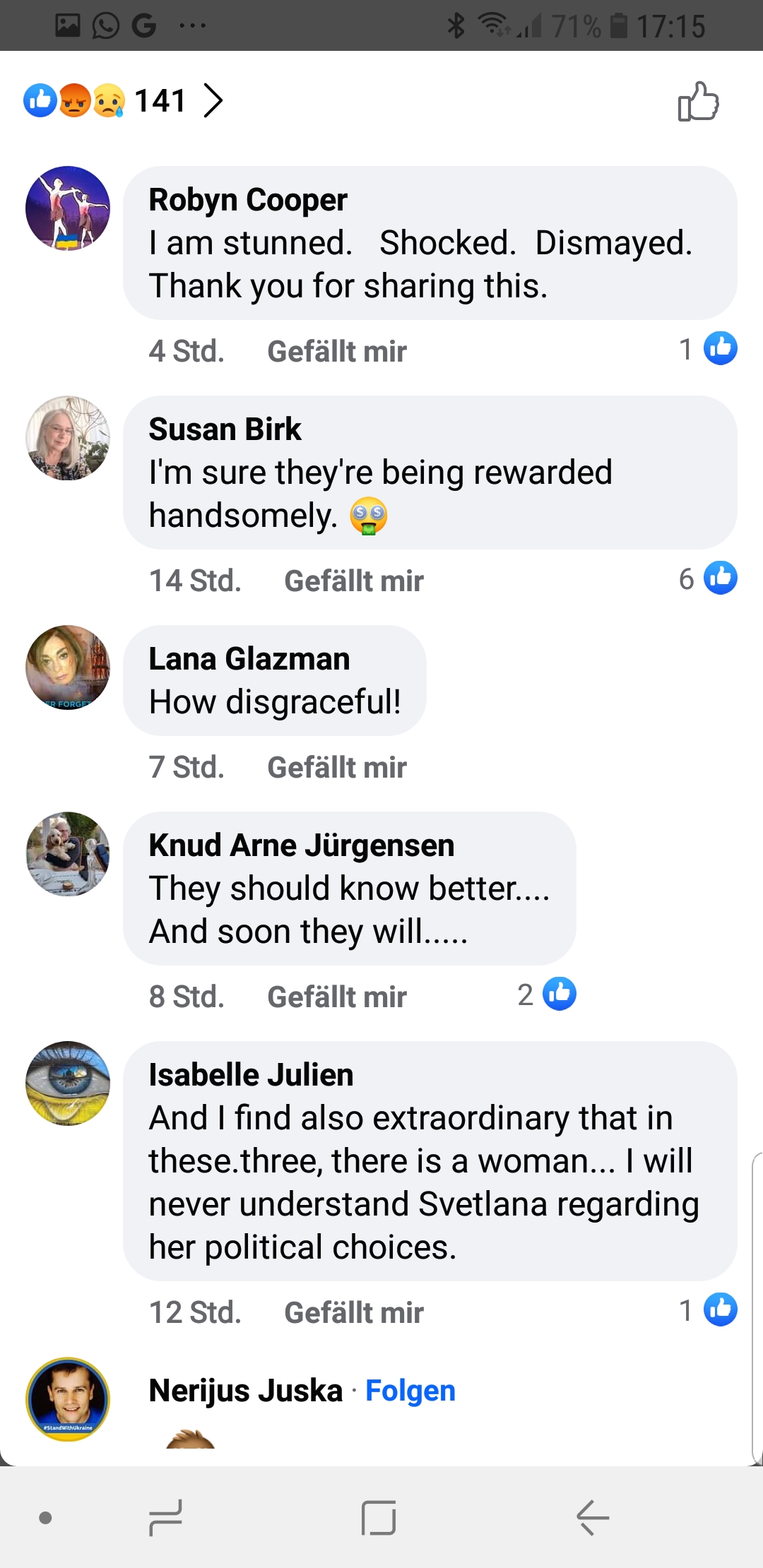This screenshot has width=763, height=1568.
Task: Go back with the system back button
Action: point(592,1517)
